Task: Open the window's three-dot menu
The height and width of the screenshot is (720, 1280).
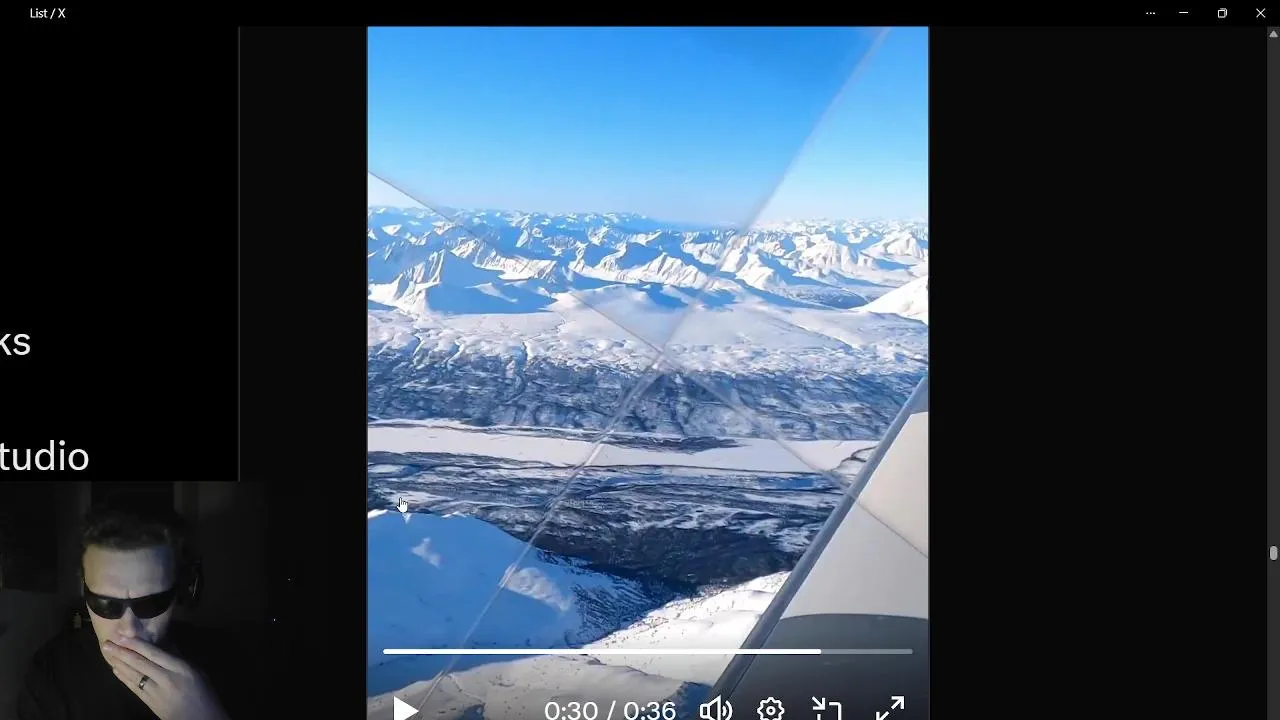Action: (x=1150, y=13)
